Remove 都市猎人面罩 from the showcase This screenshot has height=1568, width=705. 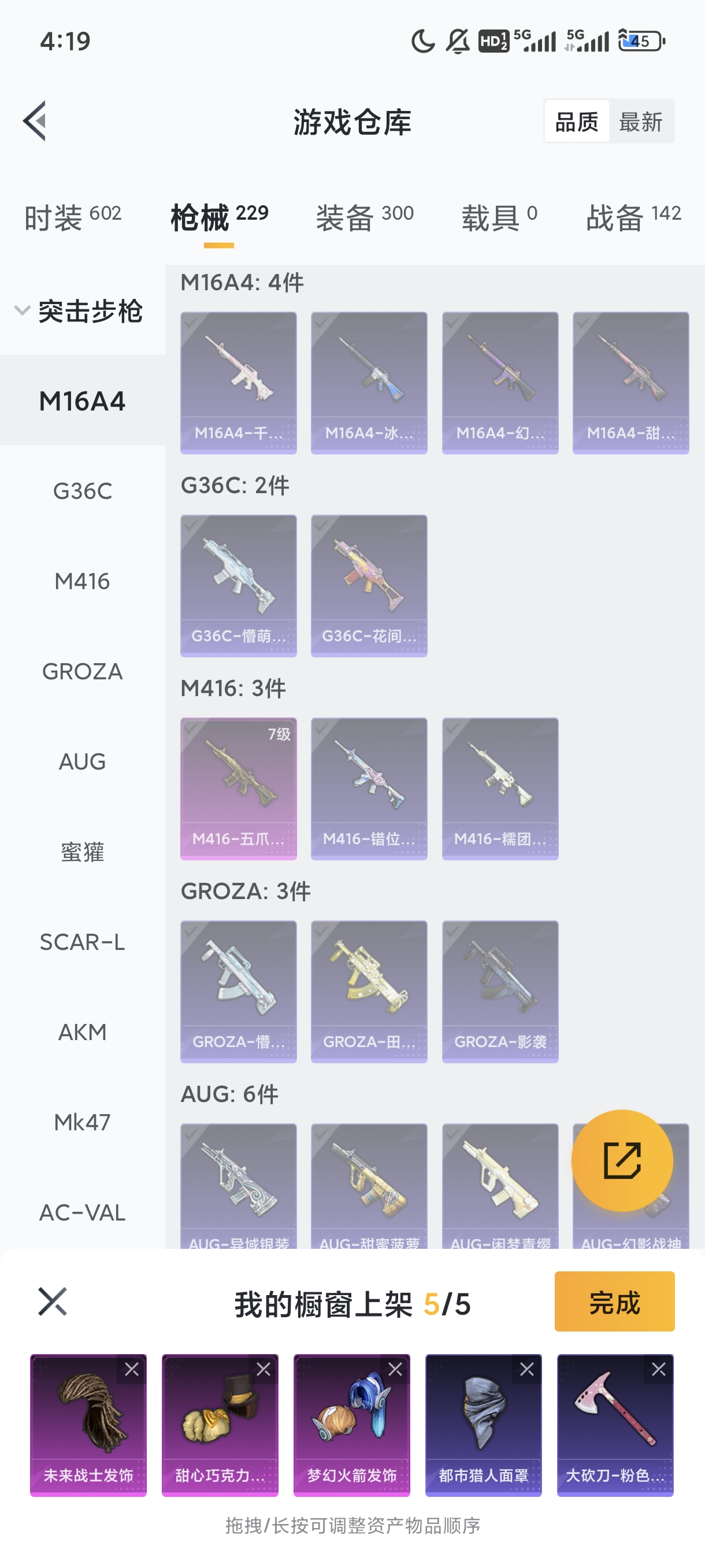[x=527, y=1370]
